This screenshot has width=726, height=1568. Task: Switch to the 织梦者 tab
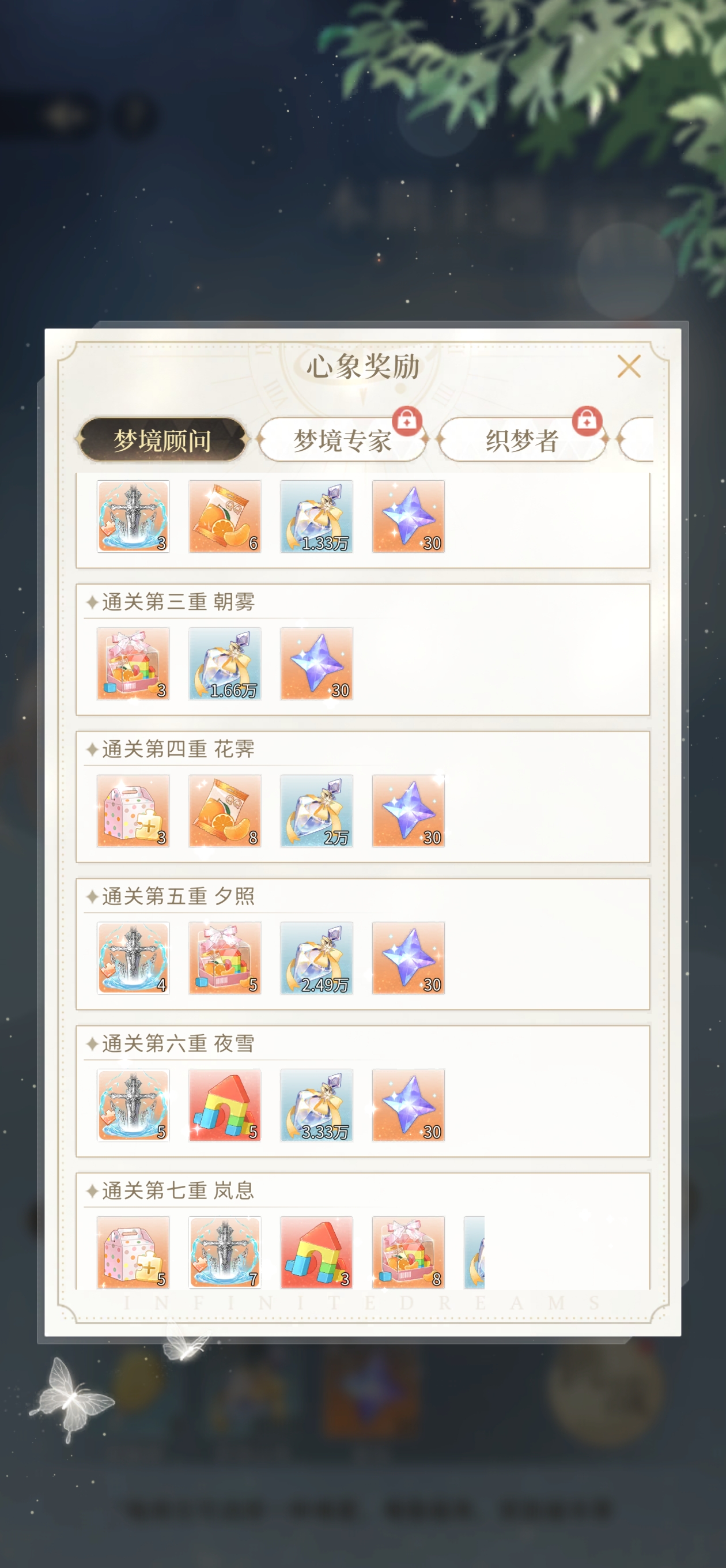point(521,439)
